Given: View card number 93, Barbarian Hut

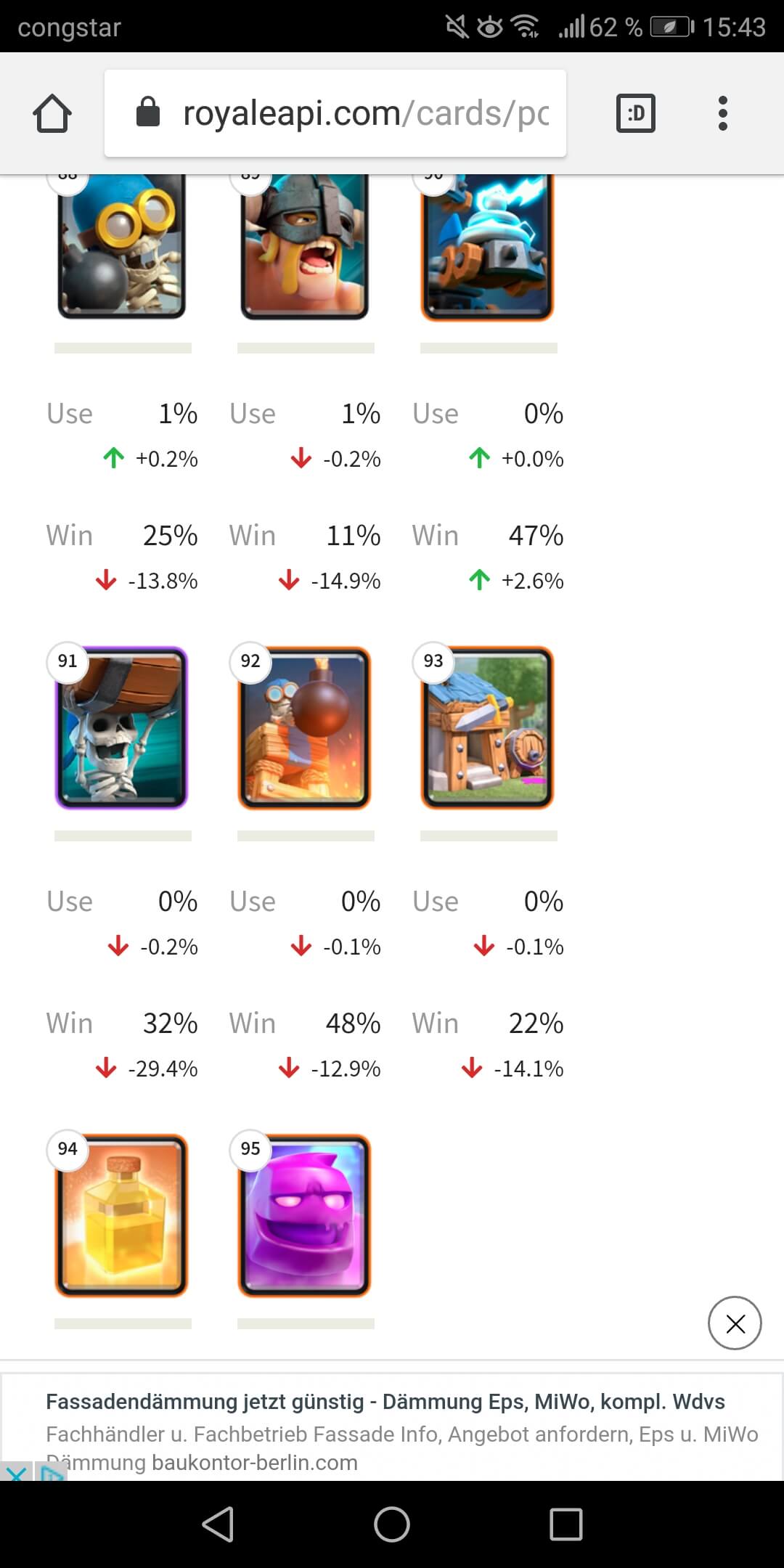Looking at the screenshot, I should click(x=488, y=728).
